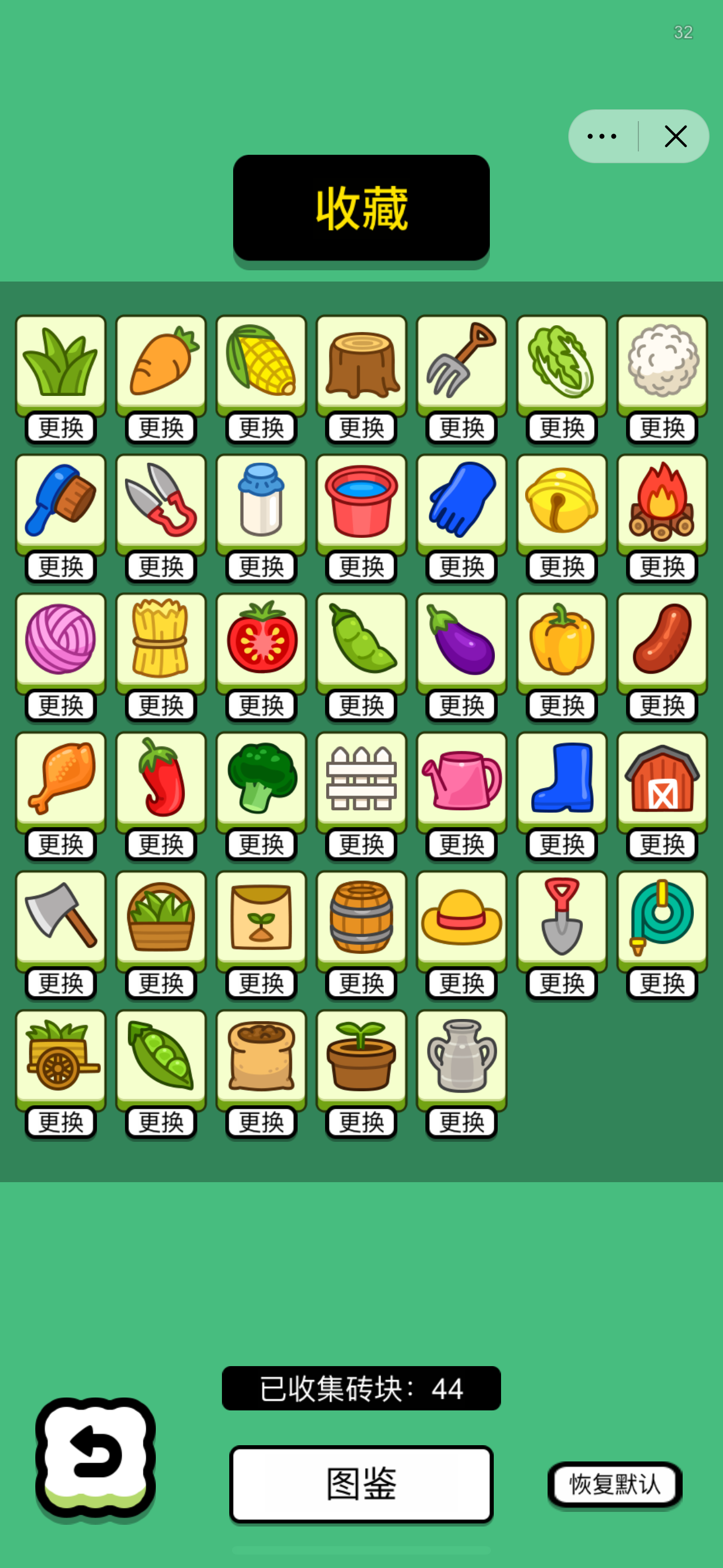This screenshot has height=1568, width=723.
Task: Close the mini program
Action: (675, 136)
